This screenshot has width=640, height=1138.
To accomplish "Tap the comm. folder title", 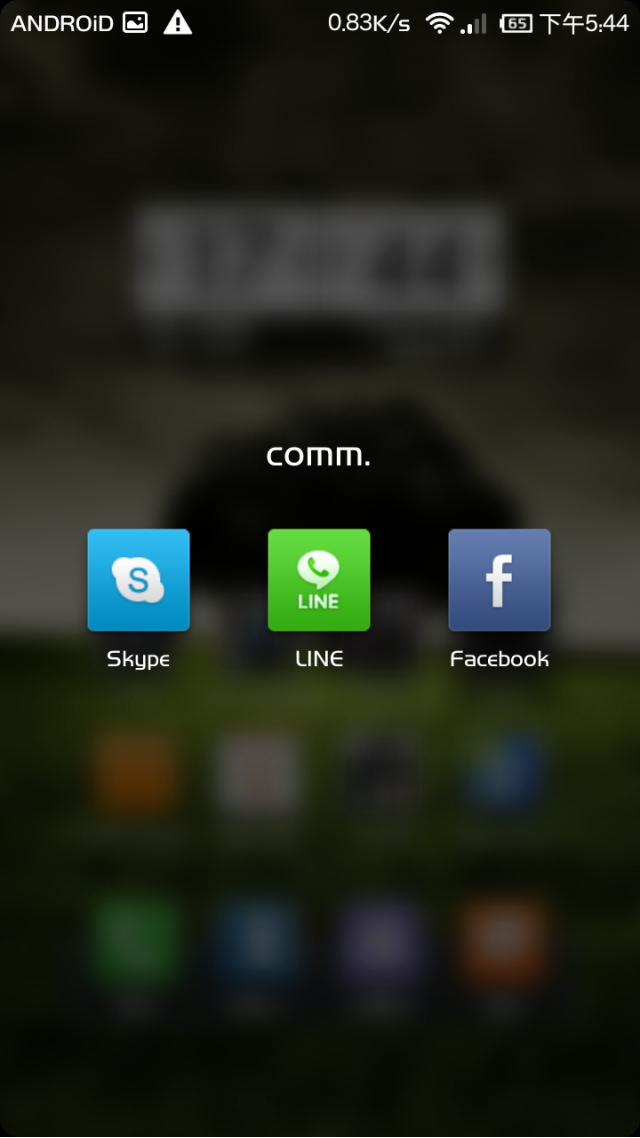I will (319, 456).
